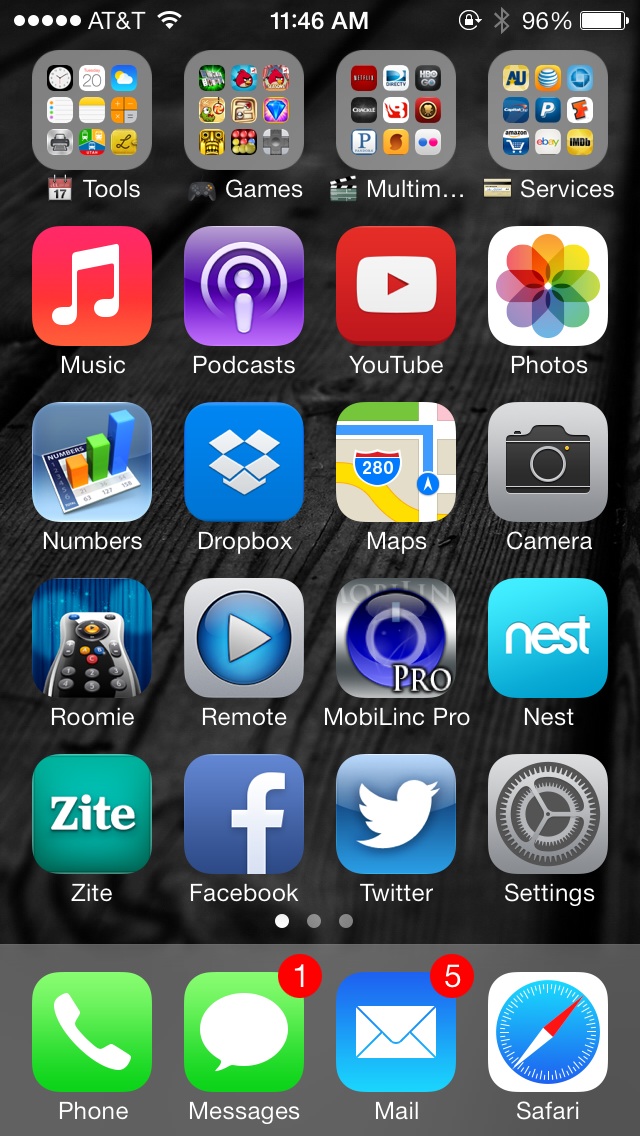Viewport: 640px width, 1136px height.
Task: Launch the Camera app
Action: [548, 462]
